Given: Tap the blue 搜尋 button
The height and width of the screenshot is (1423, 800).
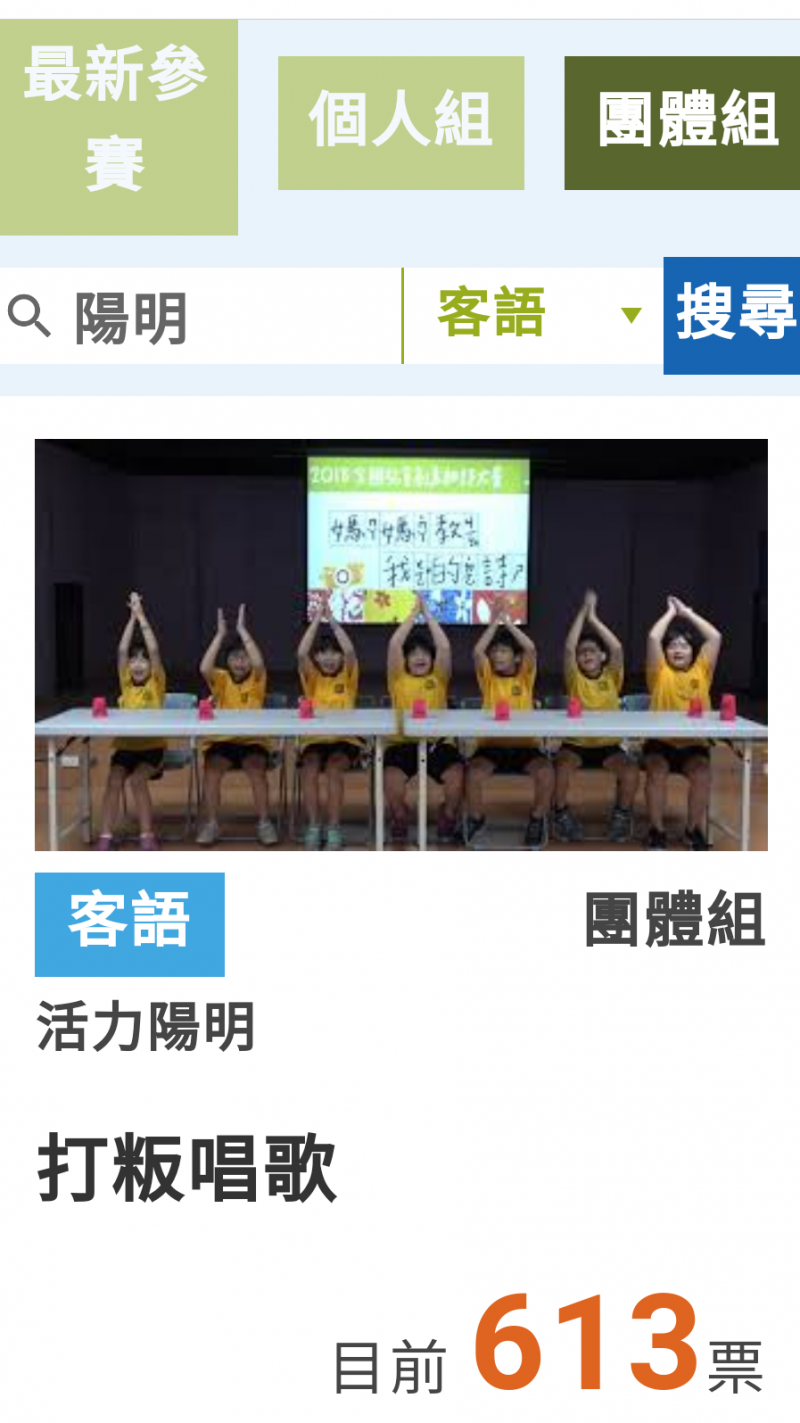Looking at the screenshot, I should (732, 316).
